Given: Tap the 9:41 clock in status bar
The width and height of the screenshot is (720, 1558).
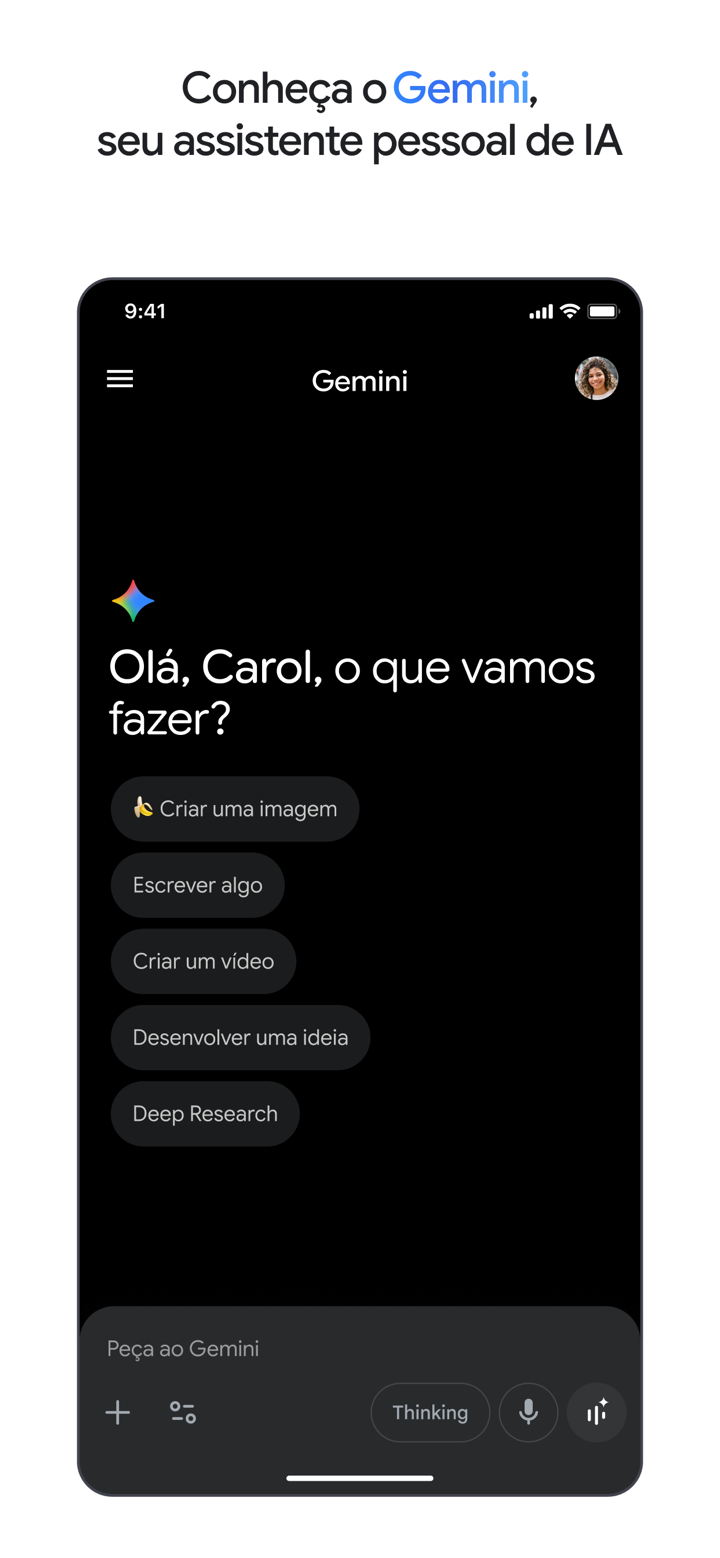Looking at the screenshot, I should (146, 311).
